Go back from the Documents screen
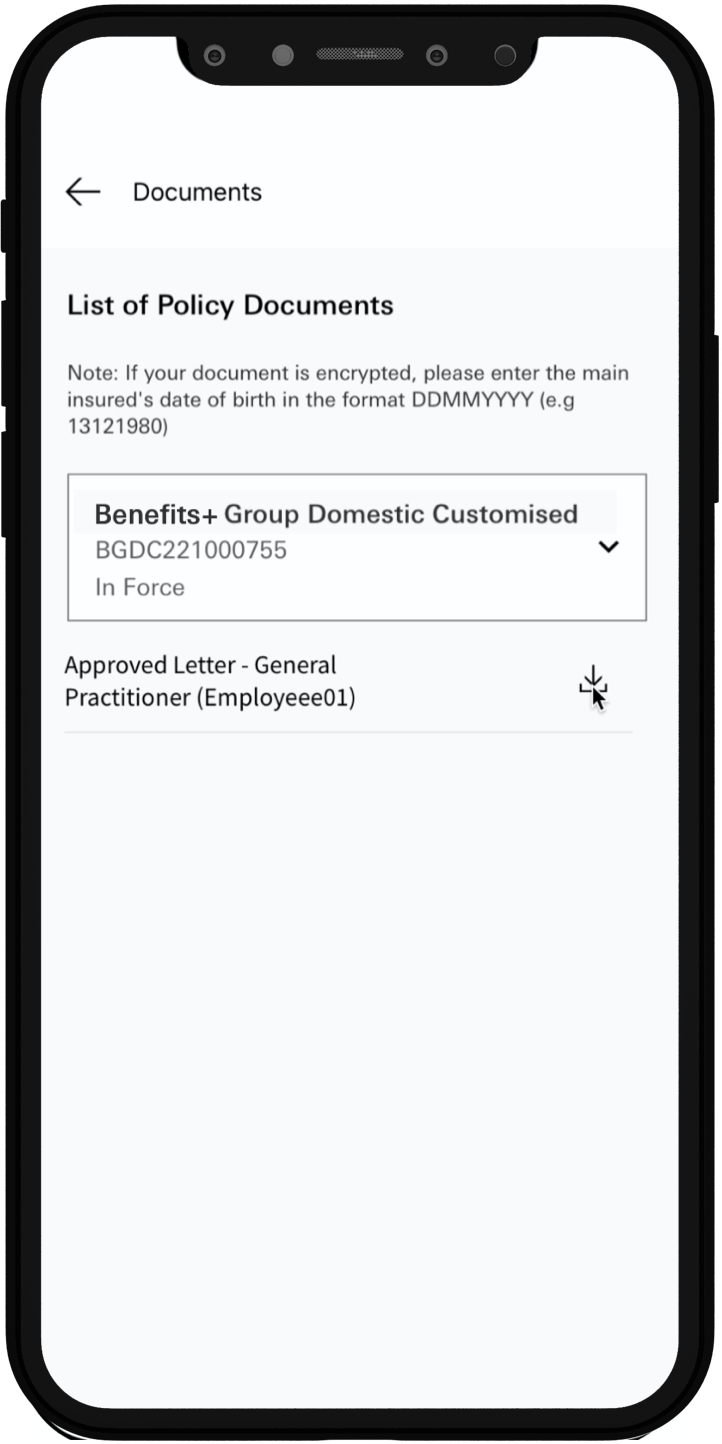Viewport: 722px width, 1444px height. pyautogui.click(x=83, y=192)
